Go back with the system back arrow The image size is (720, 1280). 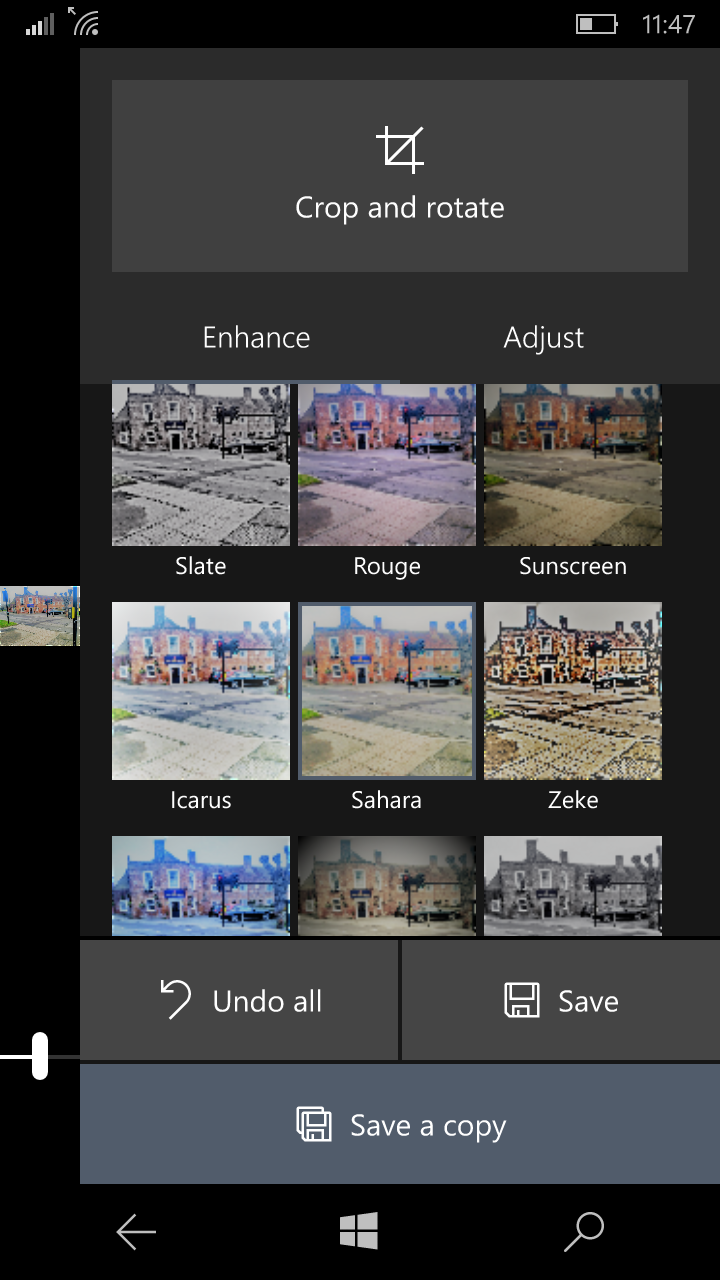coord(136,1232)
